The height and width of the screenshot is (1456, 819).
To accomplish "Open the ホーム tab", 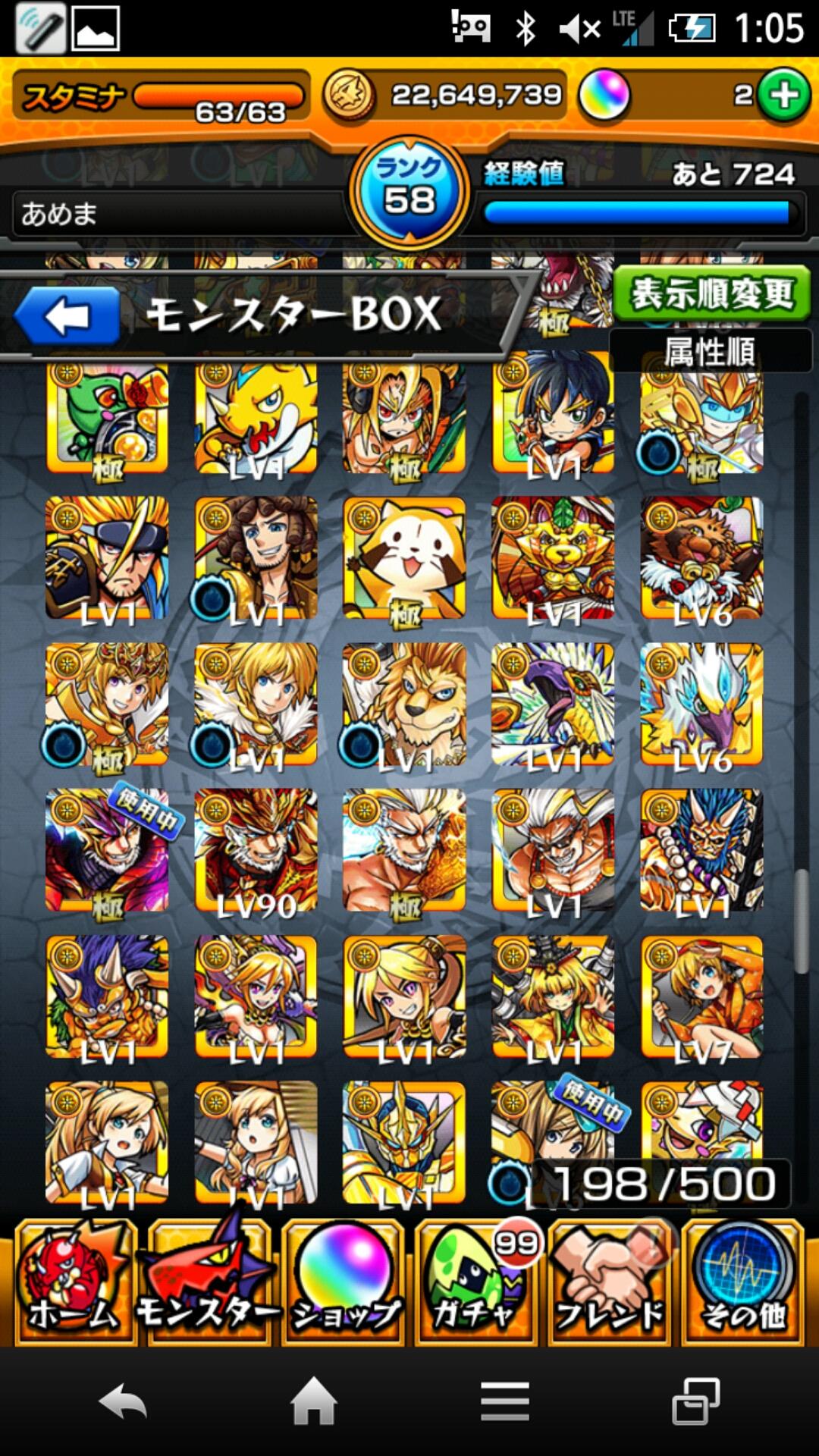I will (x=74, y=1282).
